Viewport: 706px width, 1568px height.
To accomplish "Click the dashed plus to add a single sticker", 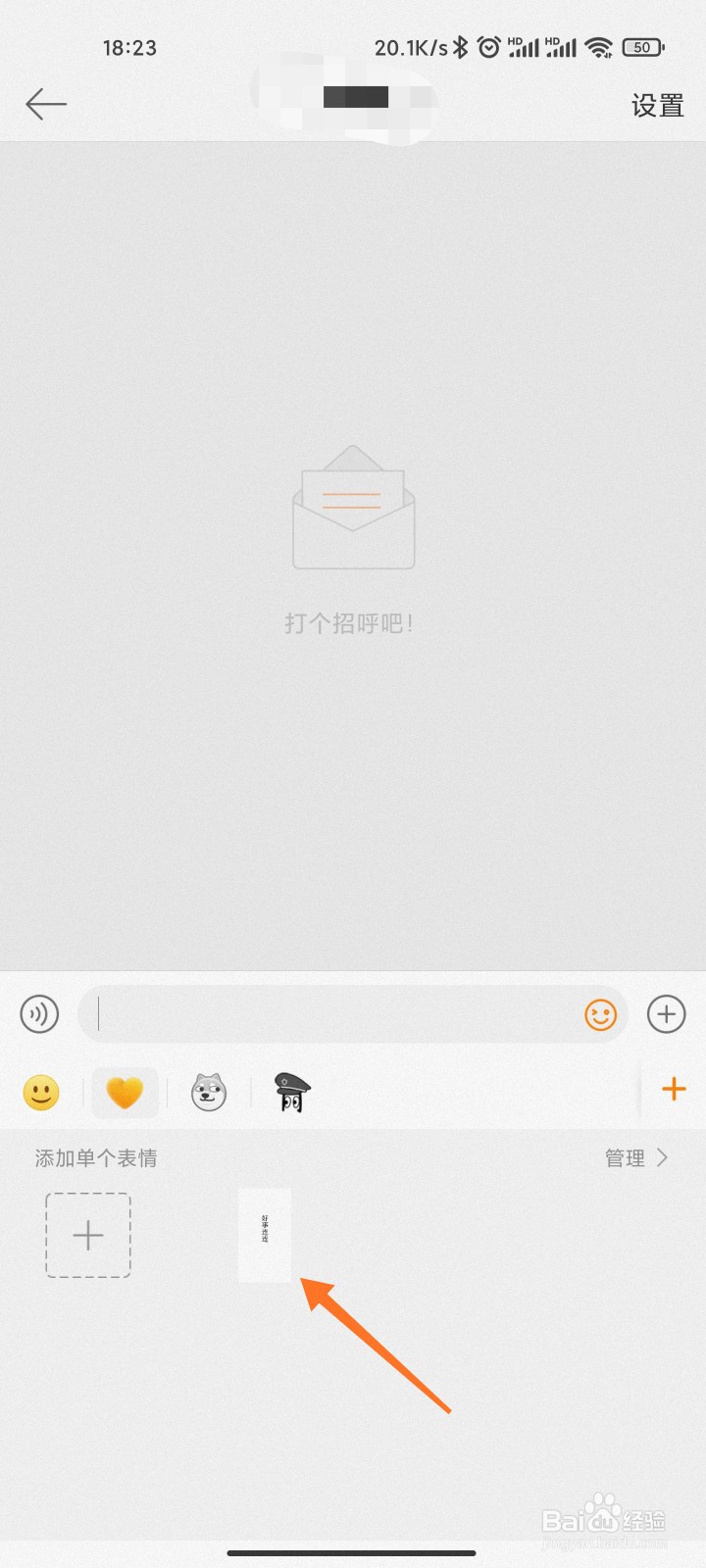I will pos(87,1235).
